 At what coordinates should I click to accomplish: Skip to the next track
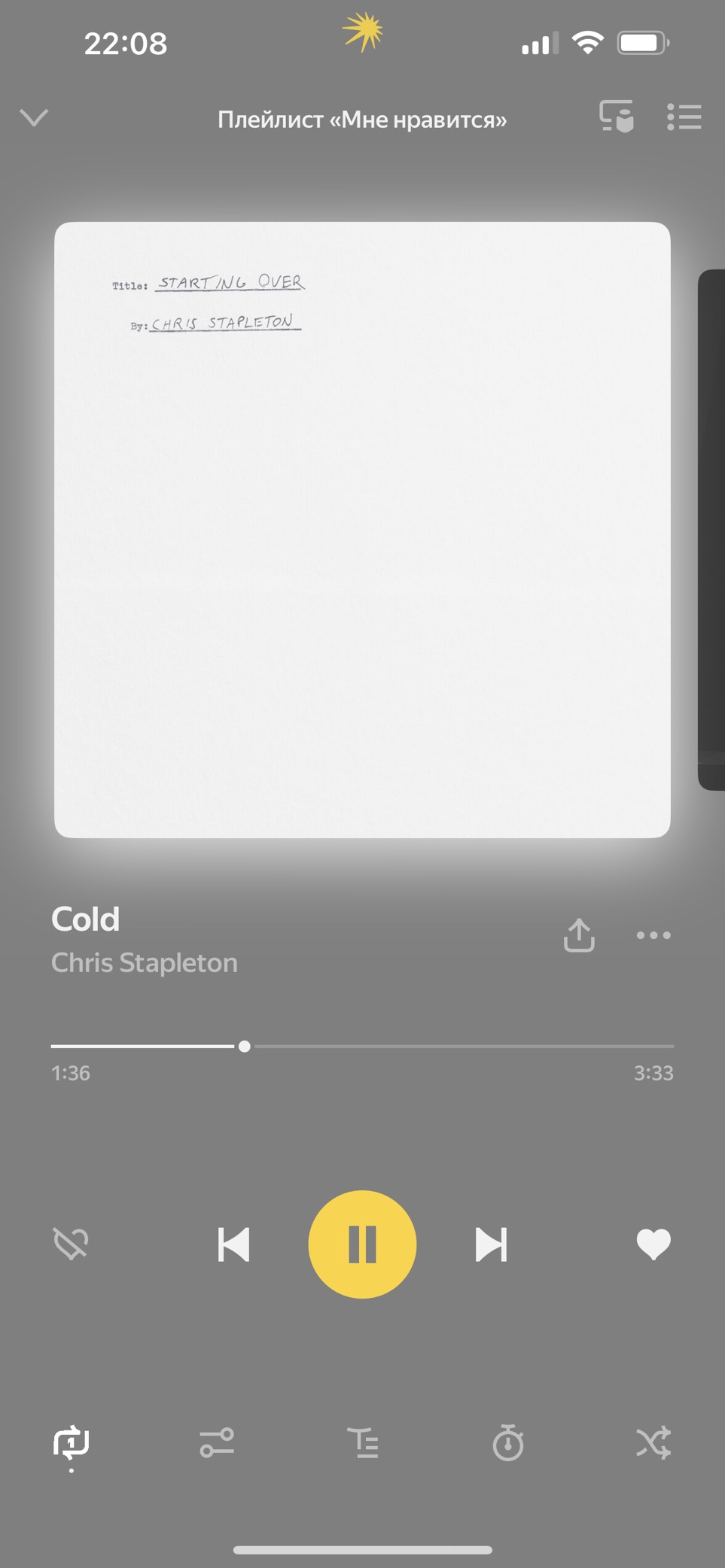[x=491, y=1244]
